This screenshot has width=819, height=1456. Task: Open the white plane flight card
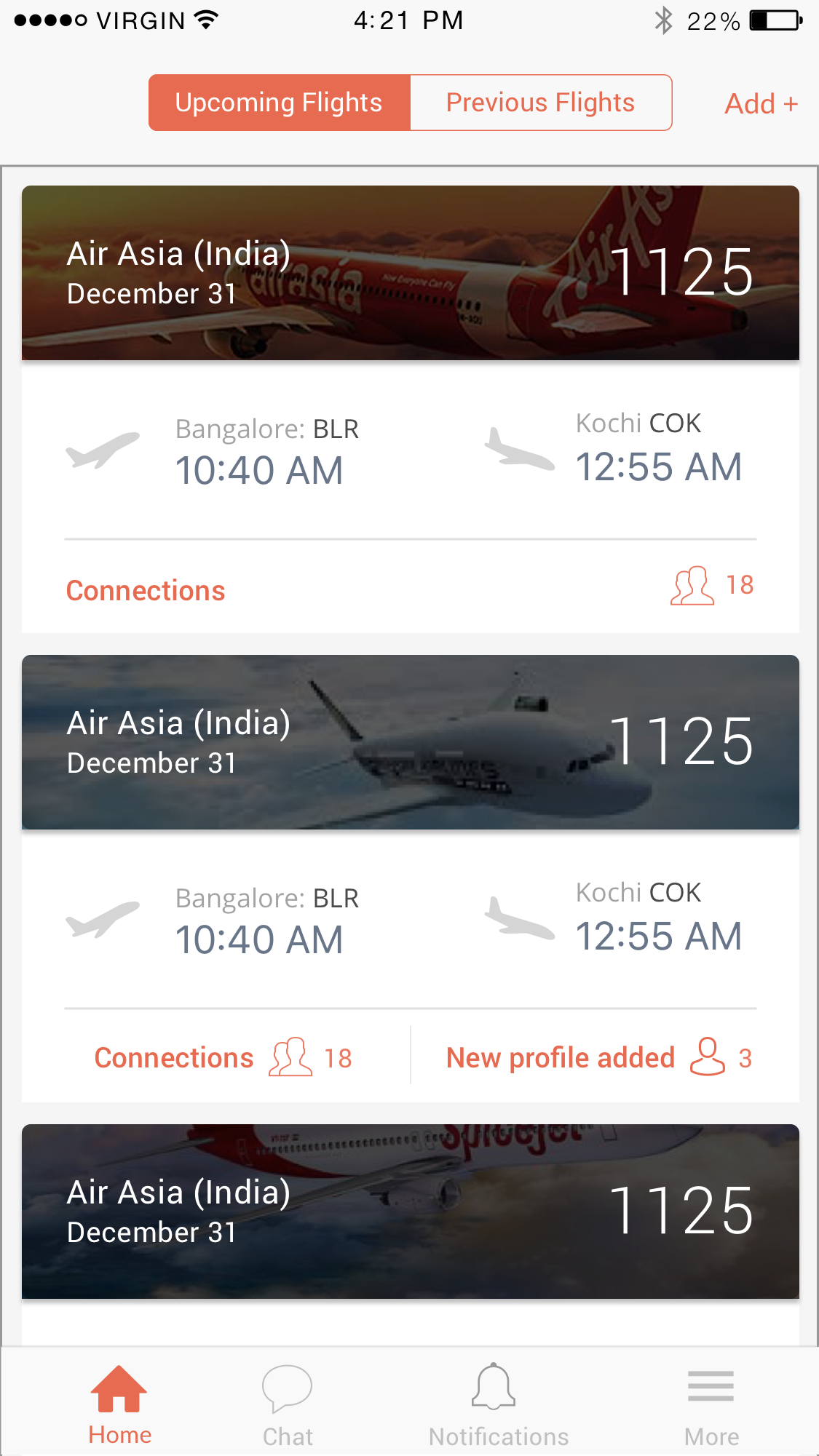click(x=410, y=742)
